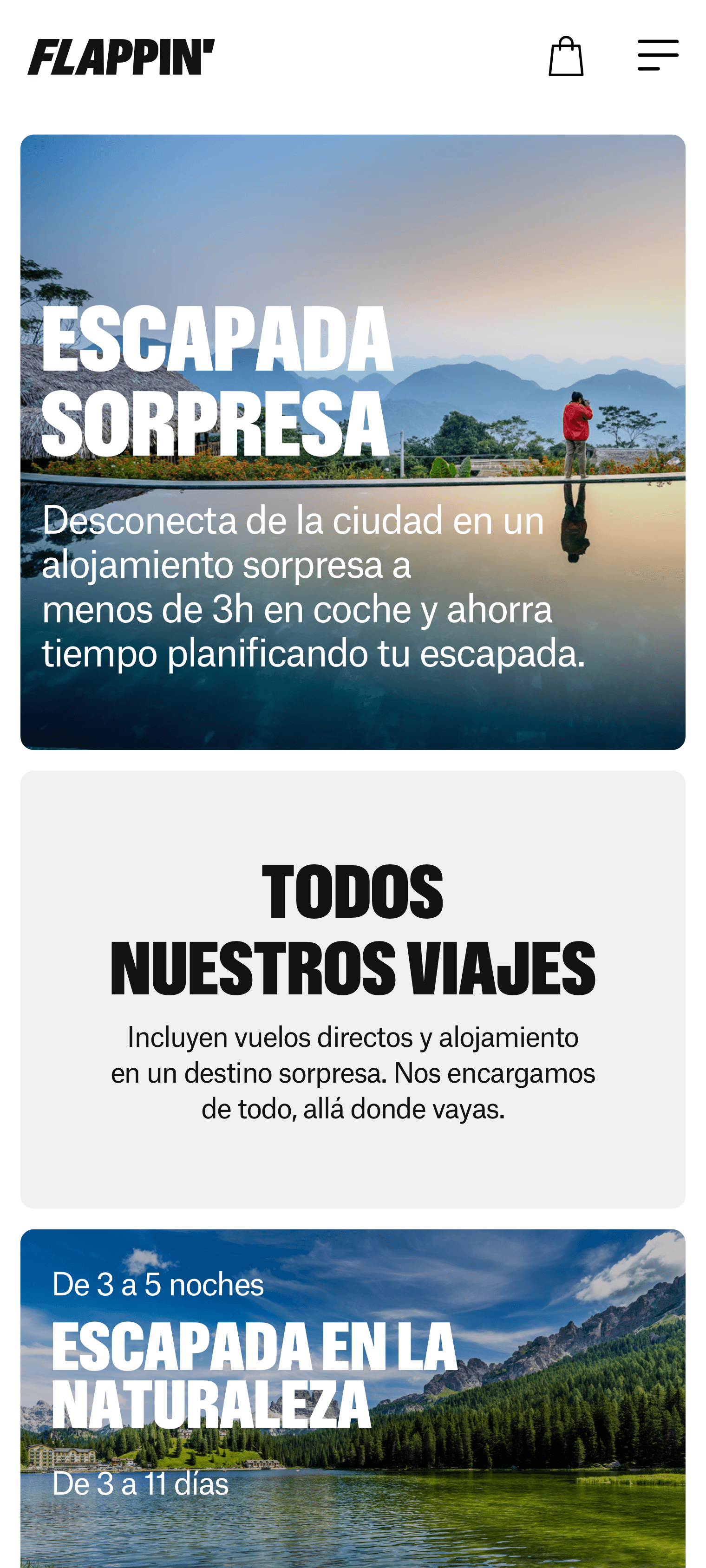
Task: Open the hamburger menu
Action: tap(657, 55)
